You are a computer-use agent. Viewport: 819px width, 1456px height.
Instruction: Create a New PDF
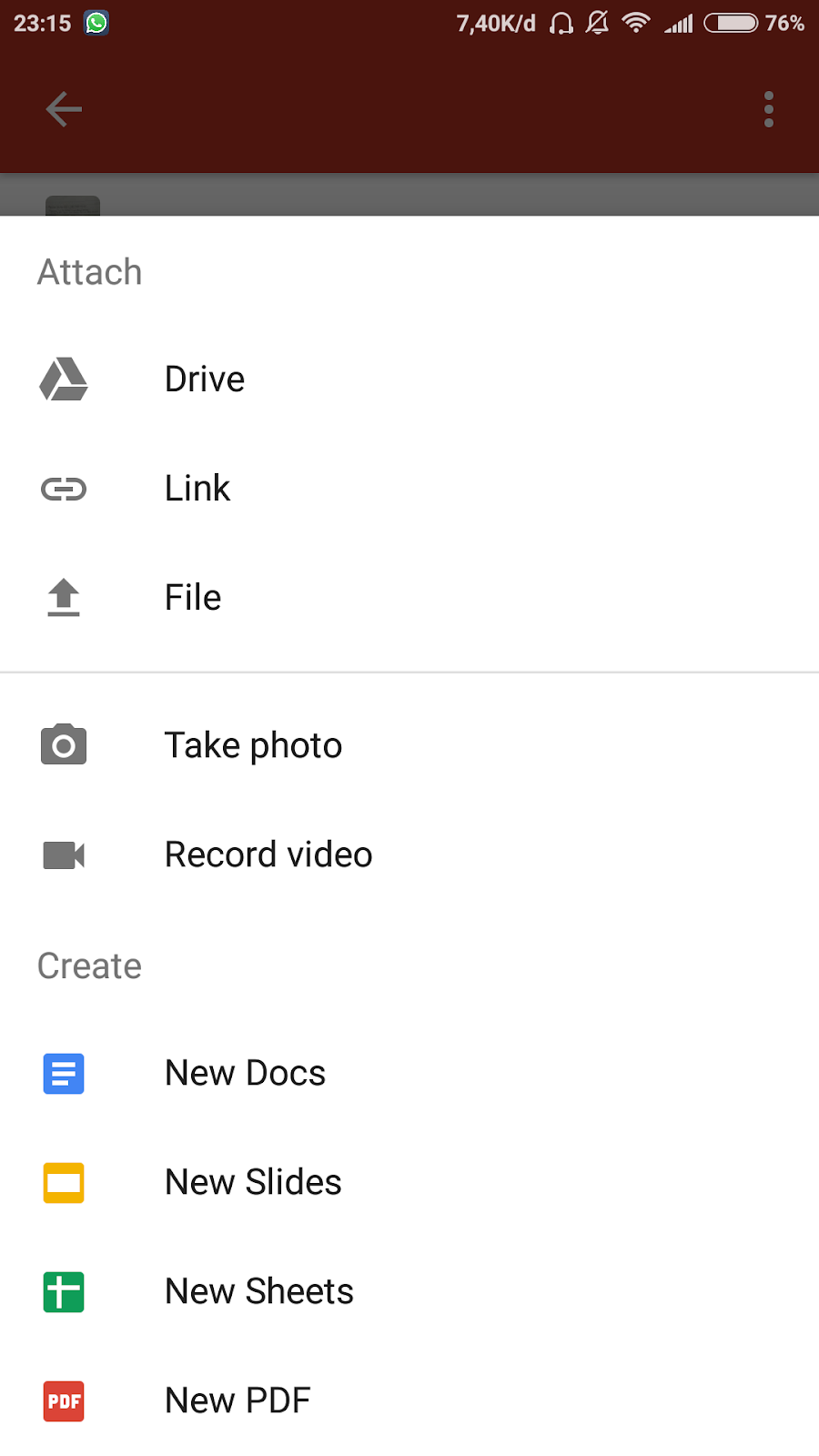tap(238, 1400)
